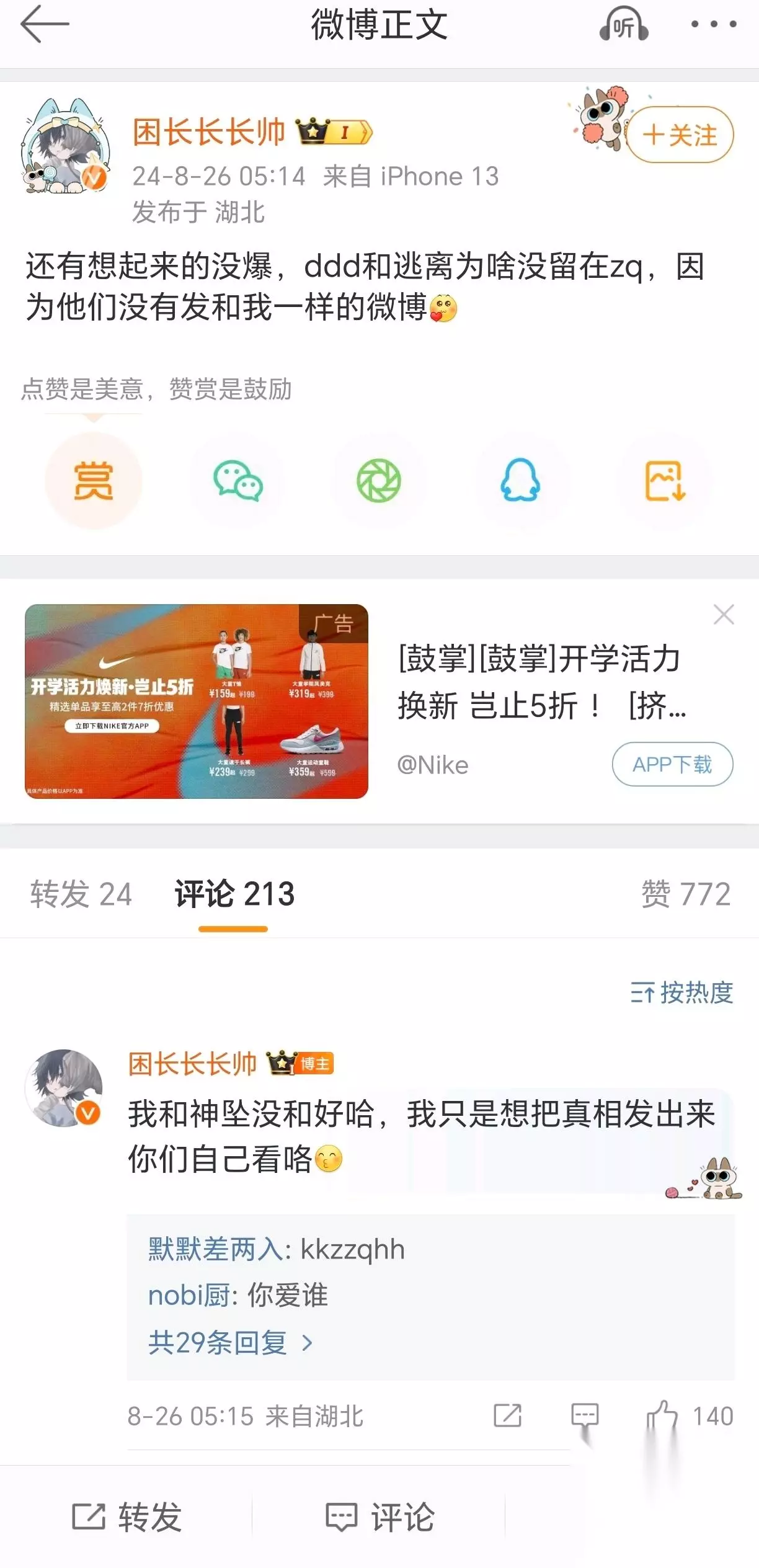This screenshot has height=1568, width=759.
Task: Write a comment using bottom 评论
Action: point(380,1517)
